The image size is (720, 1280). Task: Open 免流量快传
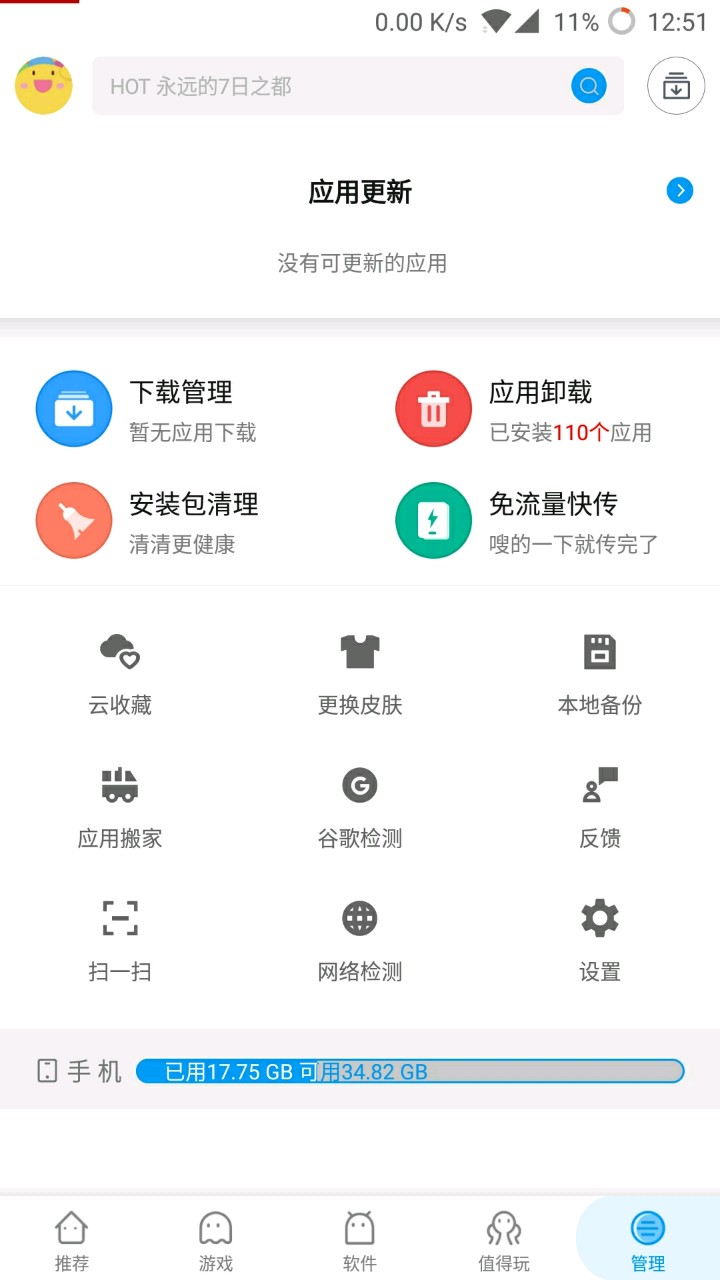click(540, 521)
